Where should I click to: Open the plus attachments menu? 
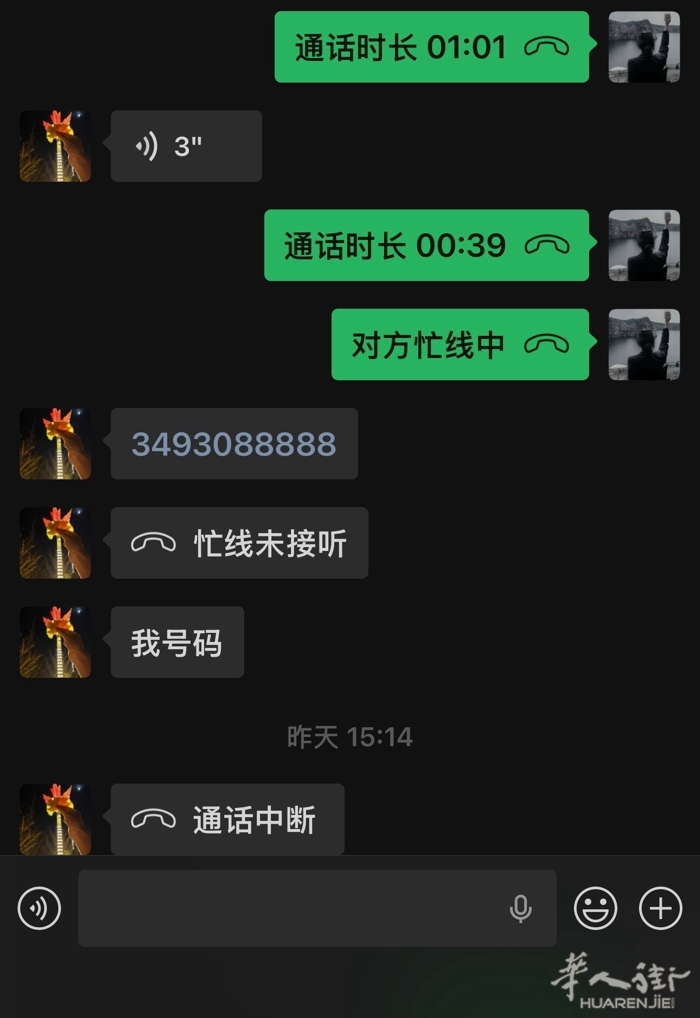pos(660,908)
